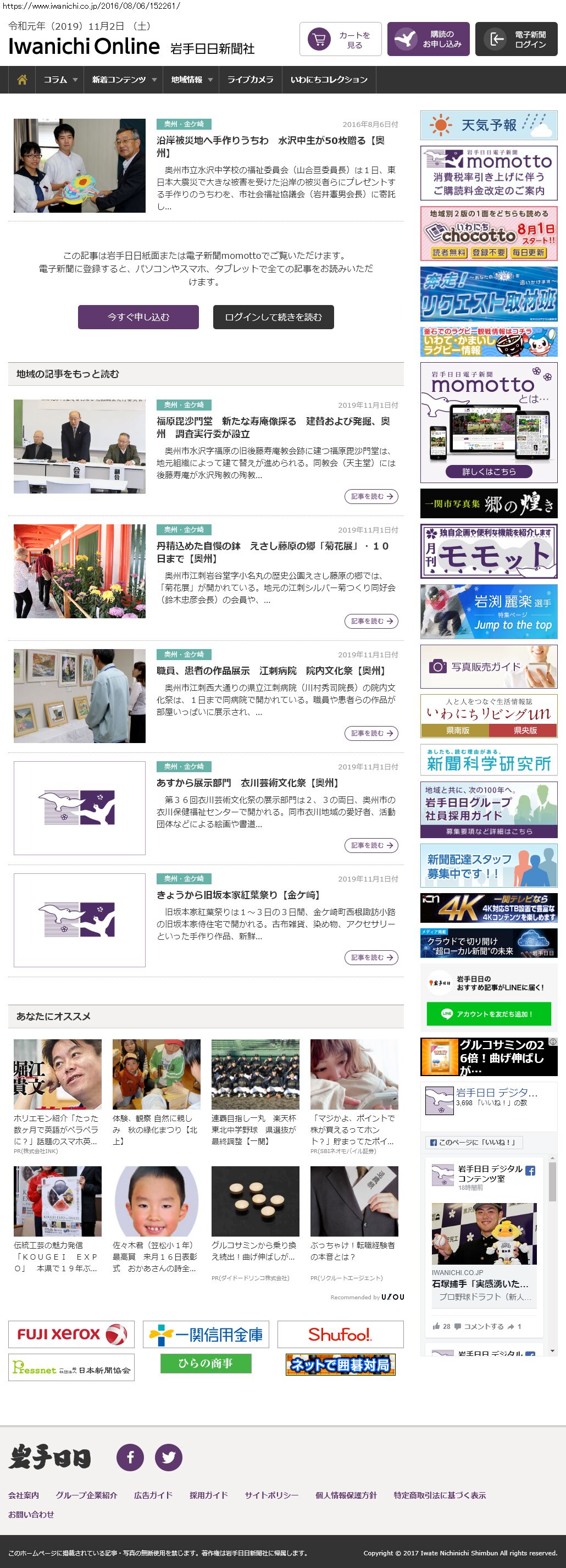Open 写真販売ガイド banner
566x1568 pixels.
tap(489, 667)
